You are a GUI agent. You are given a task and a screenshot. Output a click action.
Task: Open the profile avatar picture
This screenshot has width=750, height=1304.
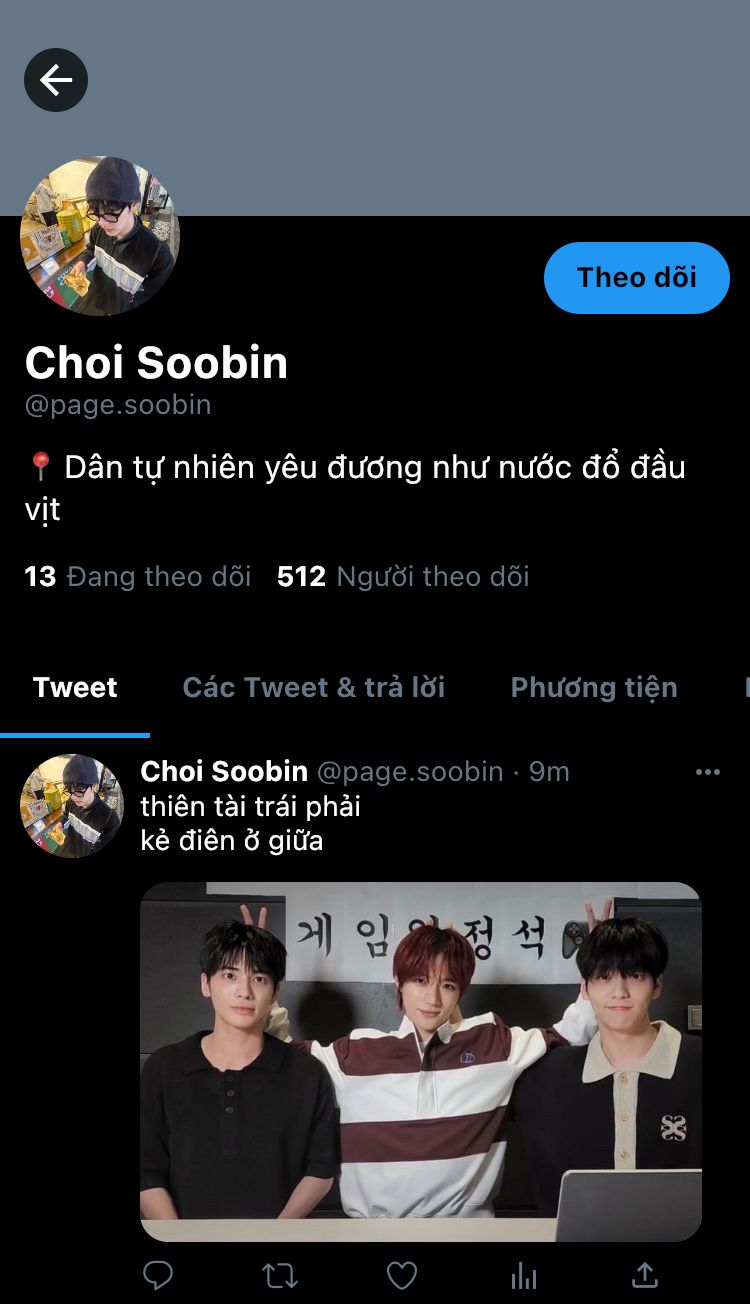[100, 236]
